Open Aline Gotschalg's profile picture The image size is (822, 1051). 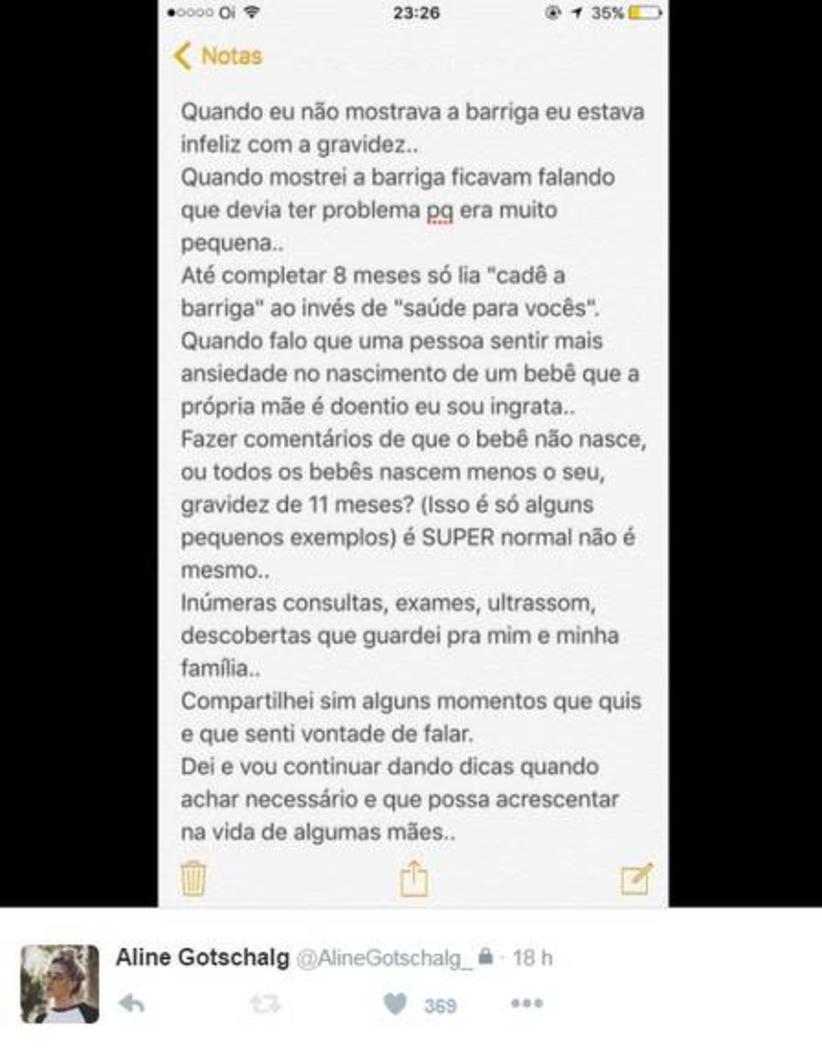pyautogui.click(x=60, y=984)
